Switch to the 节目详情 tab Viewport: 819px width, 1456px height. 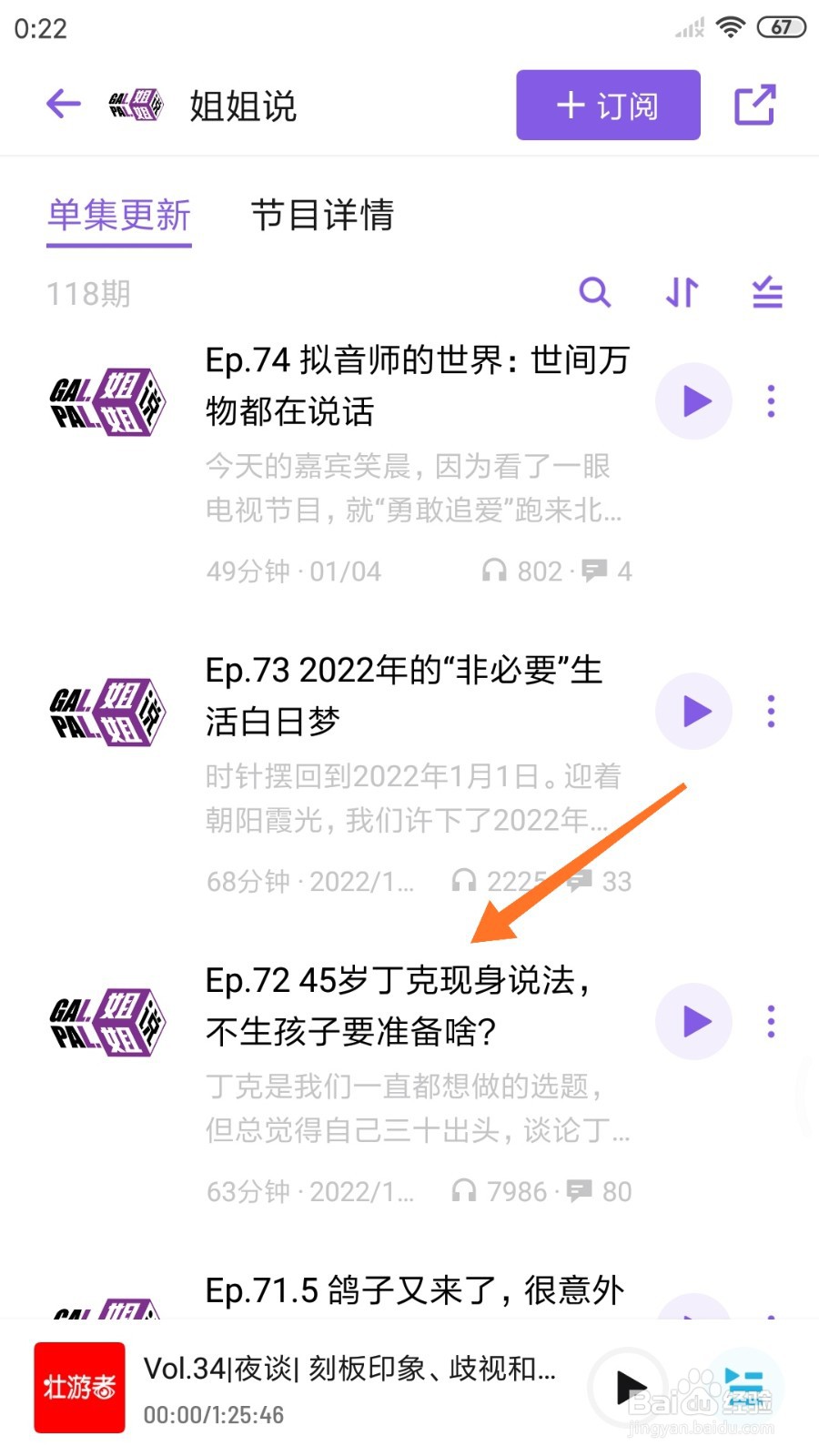pos(322,216)
